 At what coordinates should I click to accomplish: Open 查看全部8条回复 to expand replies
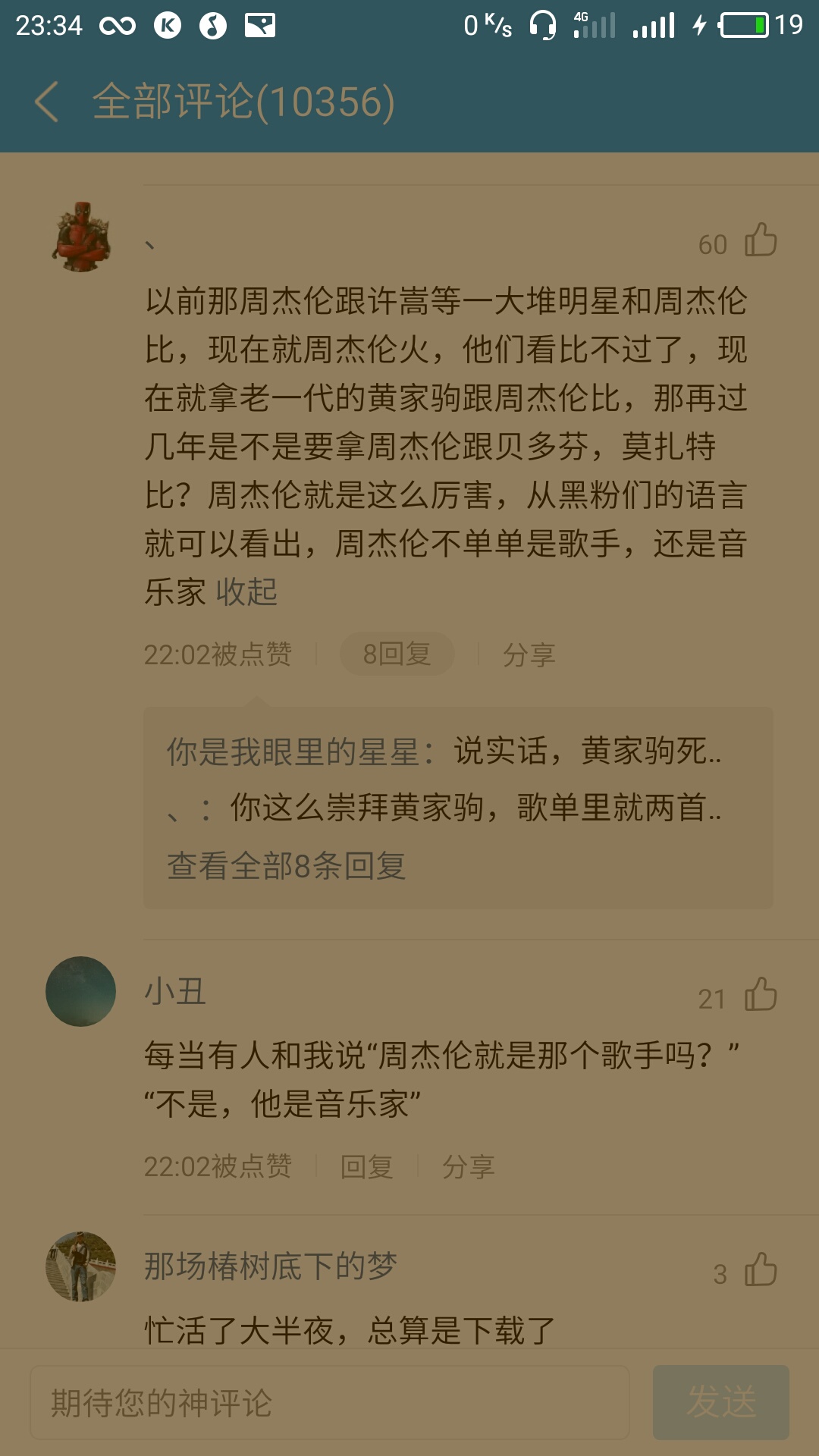pyautogui.click(x=287, y=866)
